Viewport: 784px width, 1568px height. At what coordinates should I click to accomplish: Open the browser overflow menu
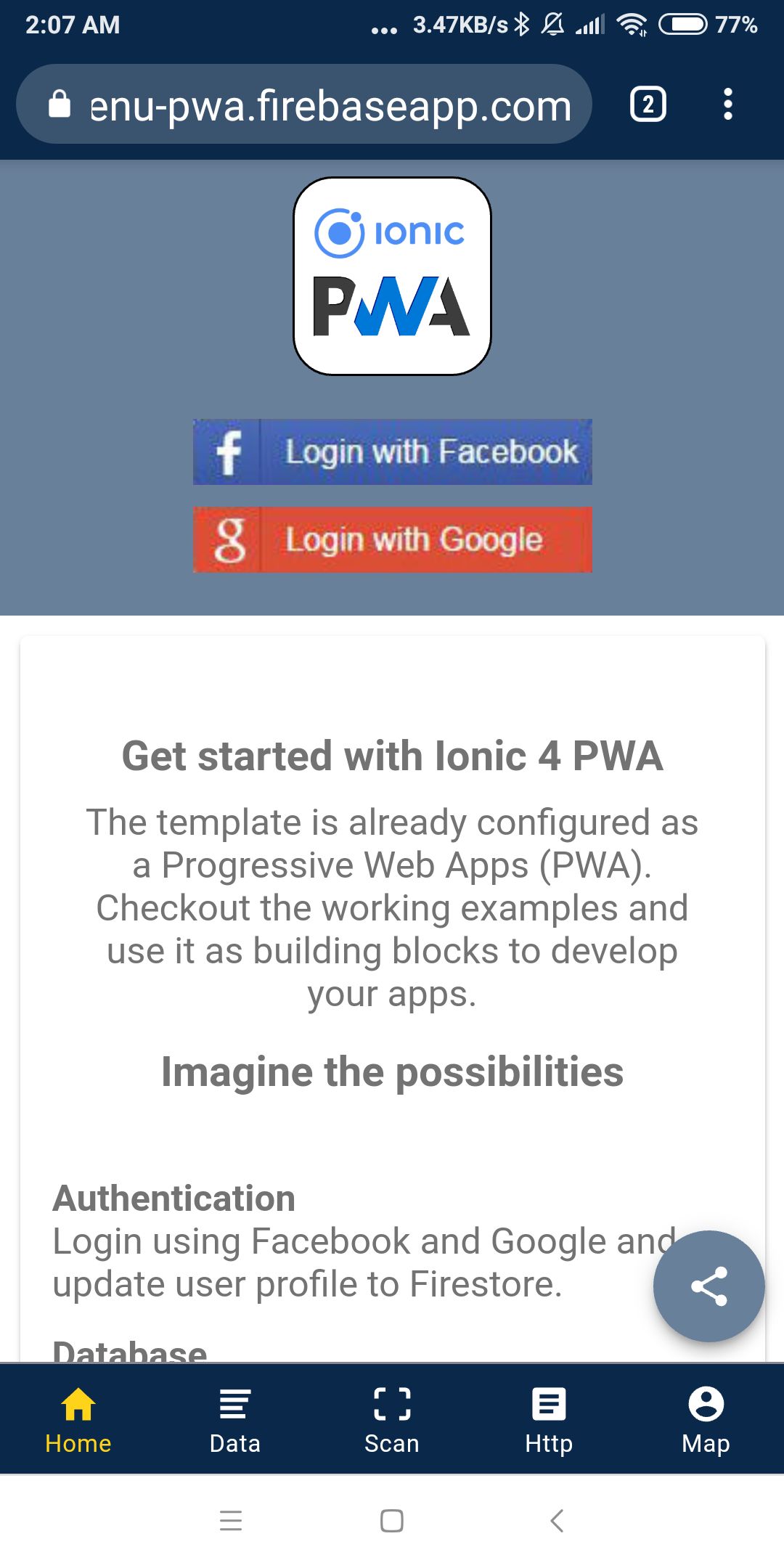click(727, 105)
